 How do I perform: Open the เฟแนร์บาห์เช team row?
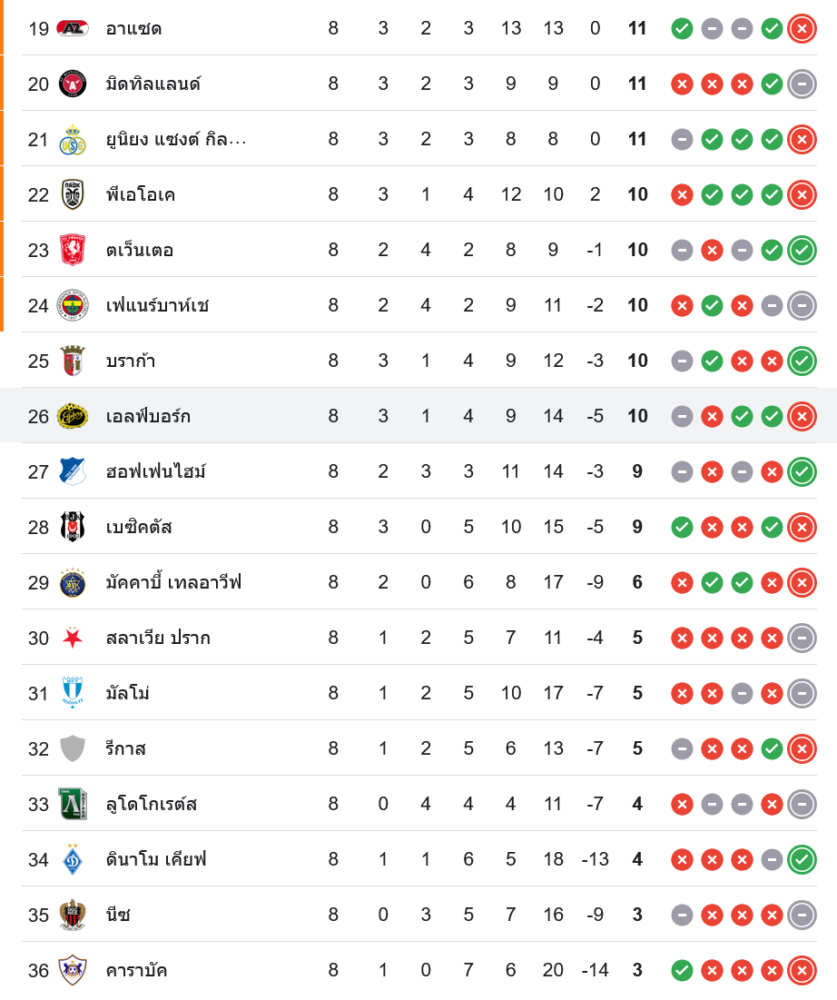157,305
